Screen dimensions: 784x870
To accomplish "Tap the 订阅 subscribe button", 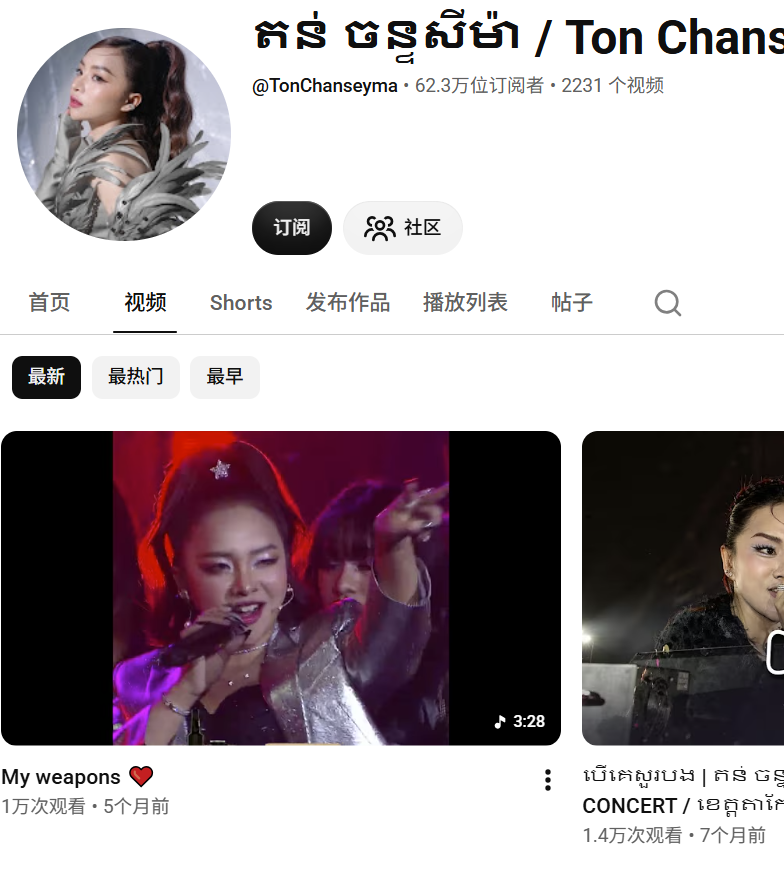I will pyautogui.click(x=292, y=228).
